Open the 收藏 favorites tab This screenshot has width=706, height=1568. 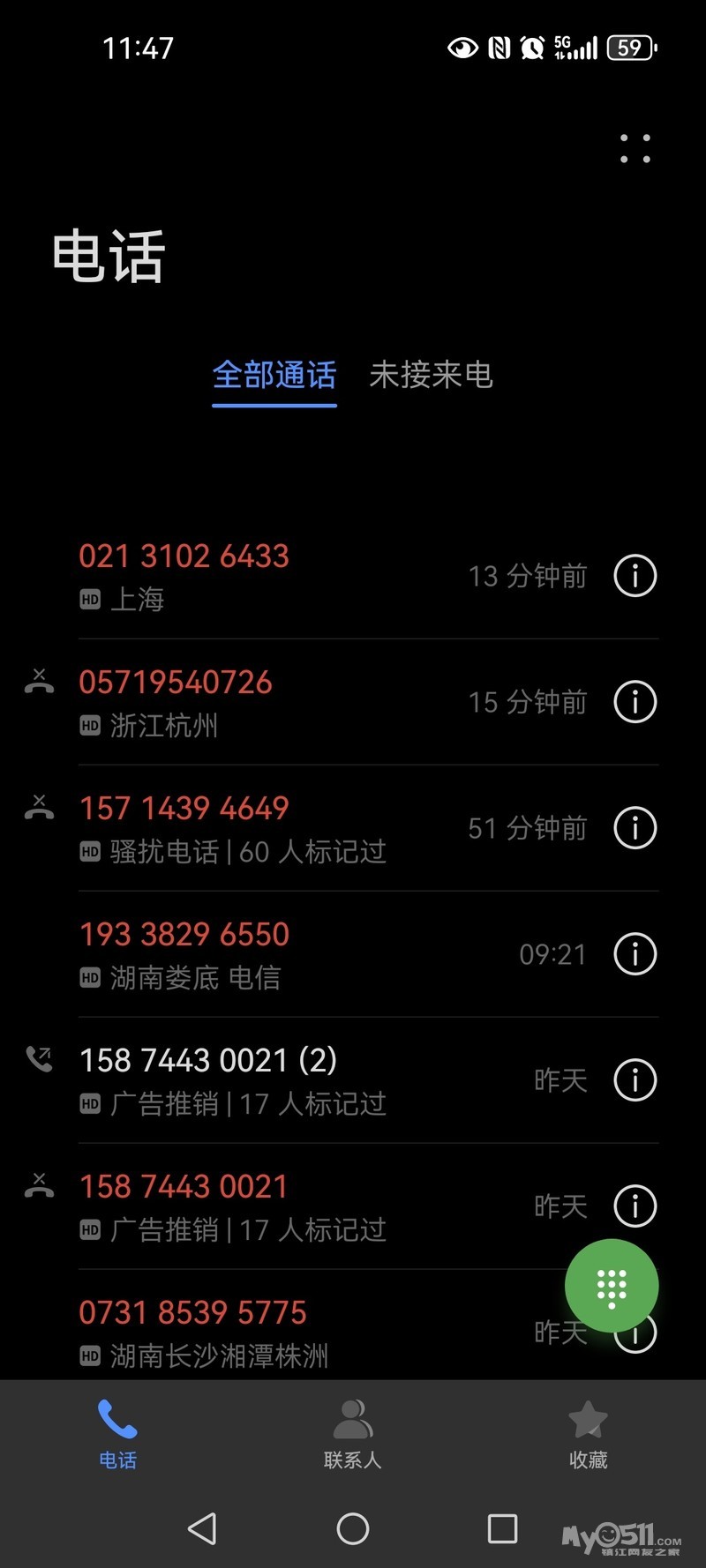(588, 1434)
